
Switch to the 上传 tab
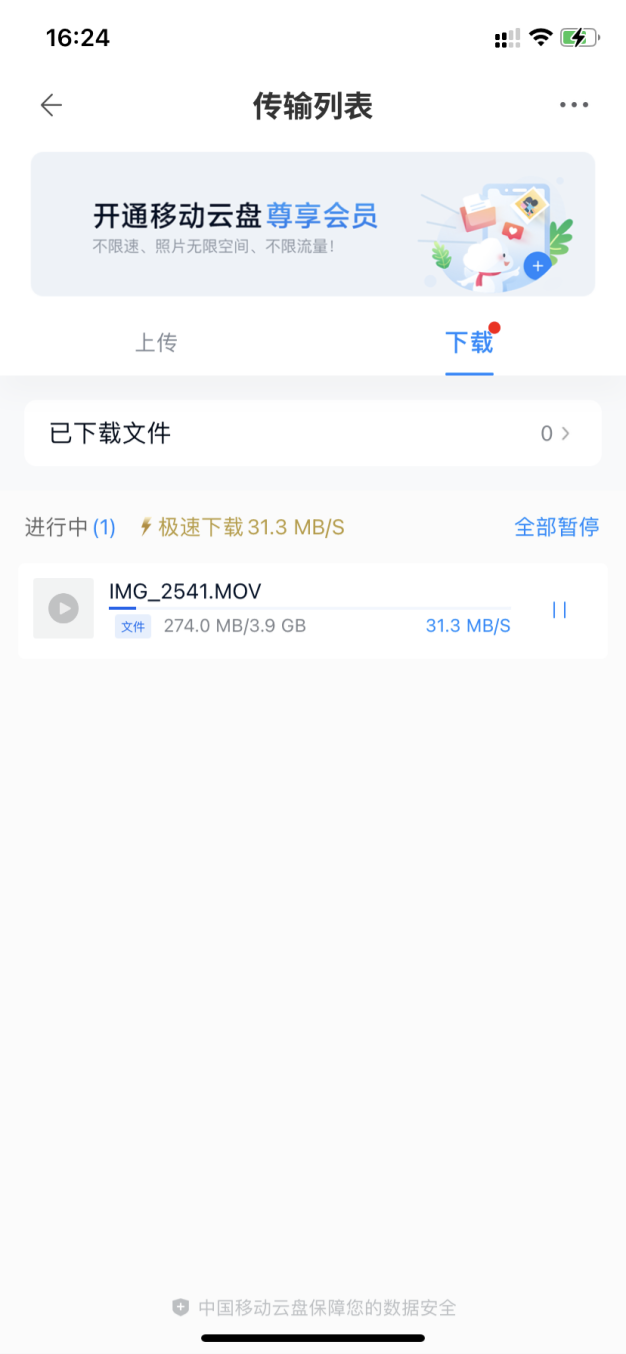pos(156,343)
